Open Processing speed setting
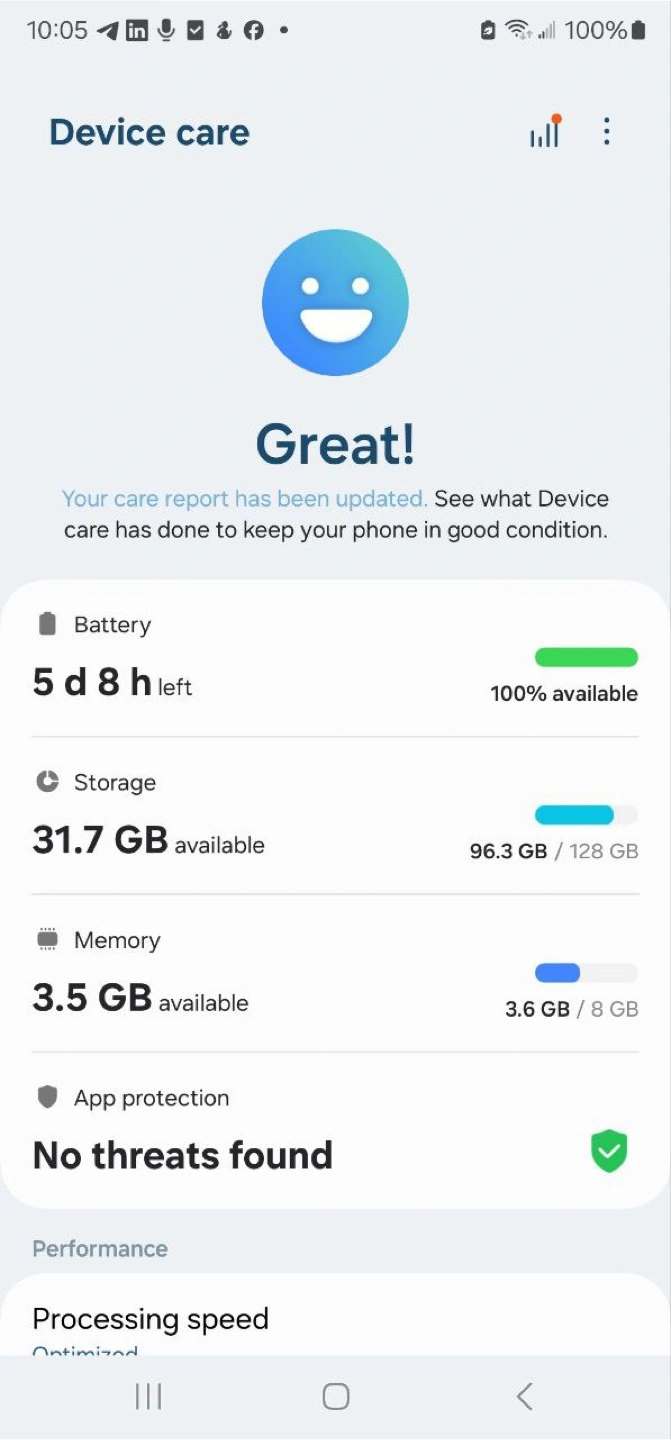Image resolution: width=671 pixels, height=1440 pixels. pyautogui.click(x=335, y=1320)
